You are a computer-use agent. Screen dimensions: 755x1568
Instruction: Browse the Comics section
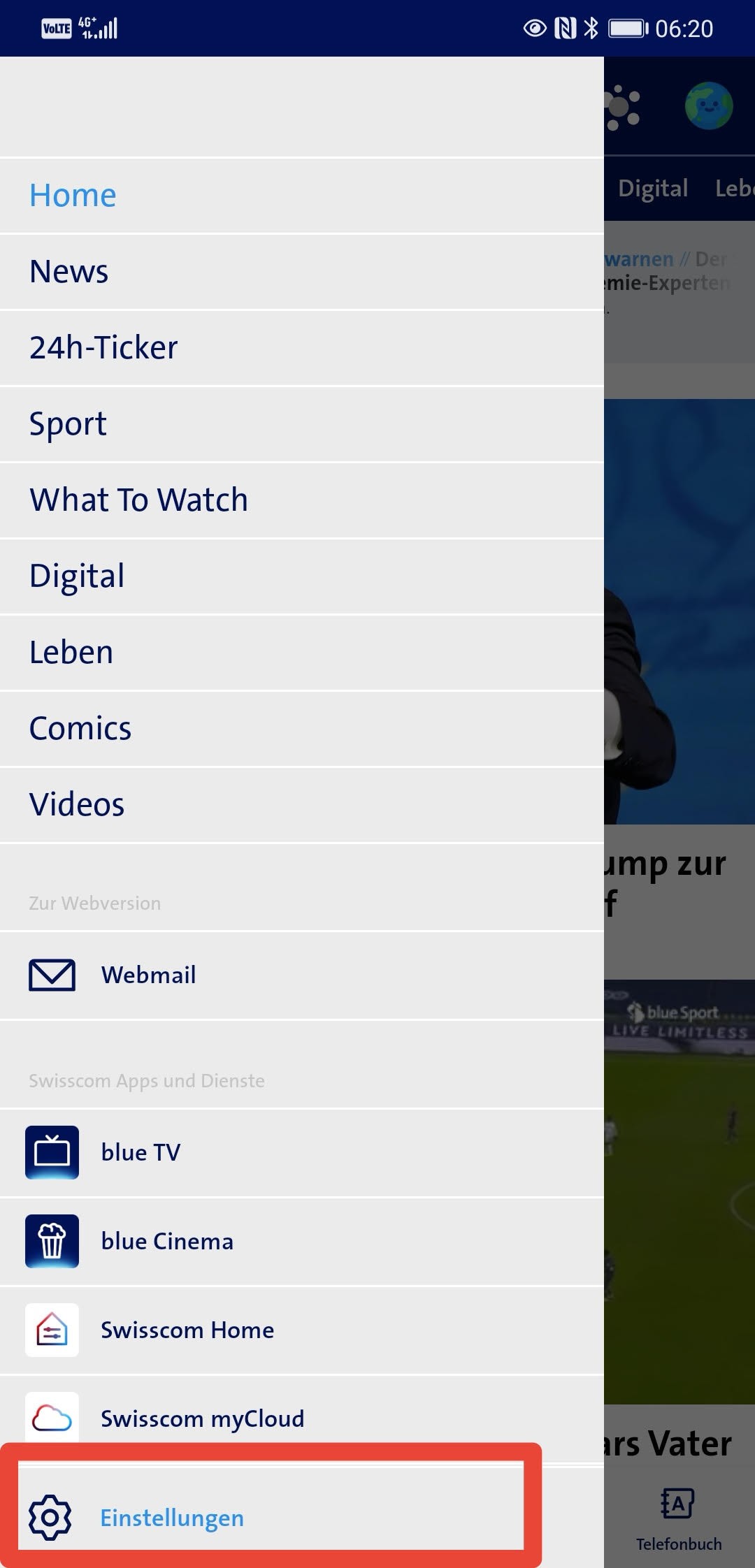pyautogui.click(x=80, y=728)
